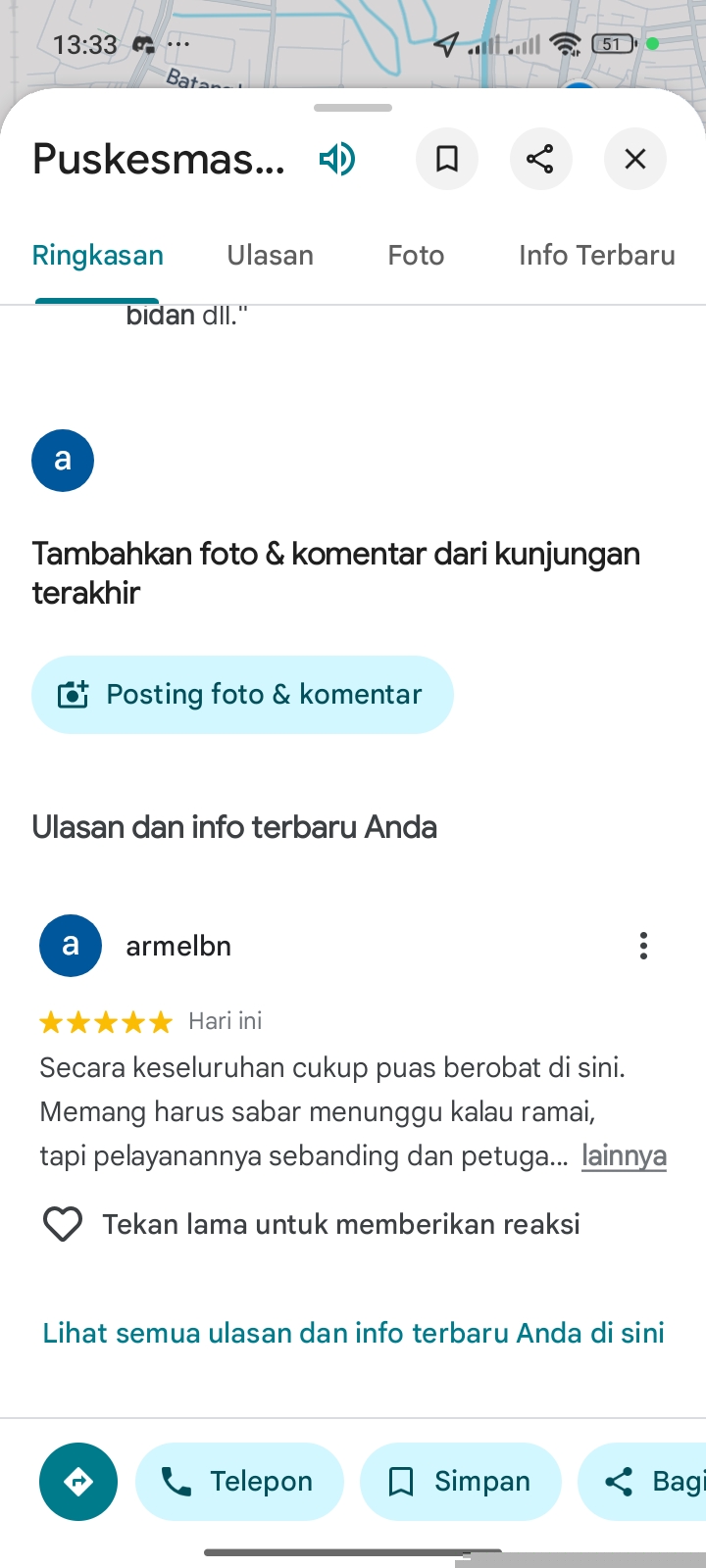Tap the Bagikan chip in the bottom bar
The height and width of the screenshot is (1568, 706).
tap(647, 1482)
